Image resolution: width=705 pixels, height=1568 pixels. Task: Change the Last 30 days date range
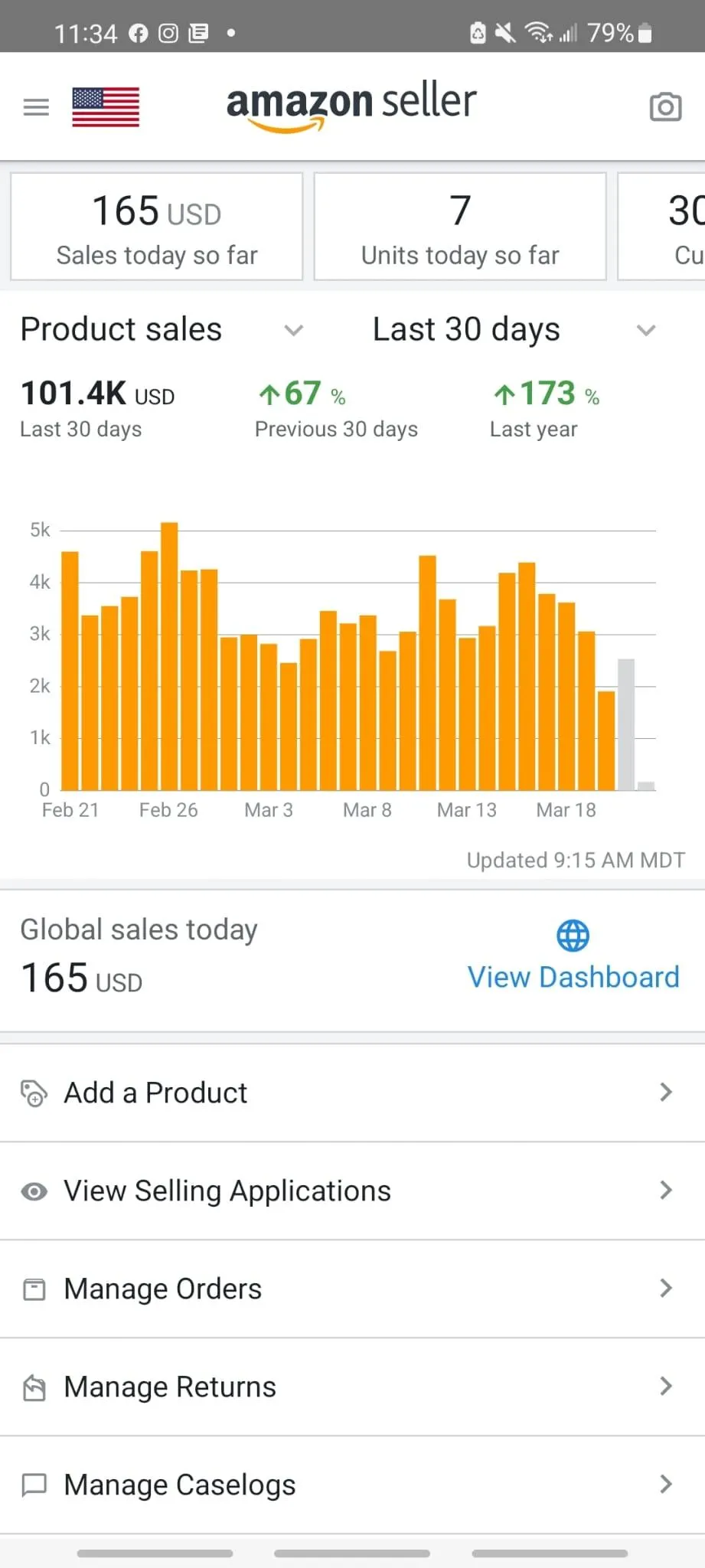coord(514,330)
